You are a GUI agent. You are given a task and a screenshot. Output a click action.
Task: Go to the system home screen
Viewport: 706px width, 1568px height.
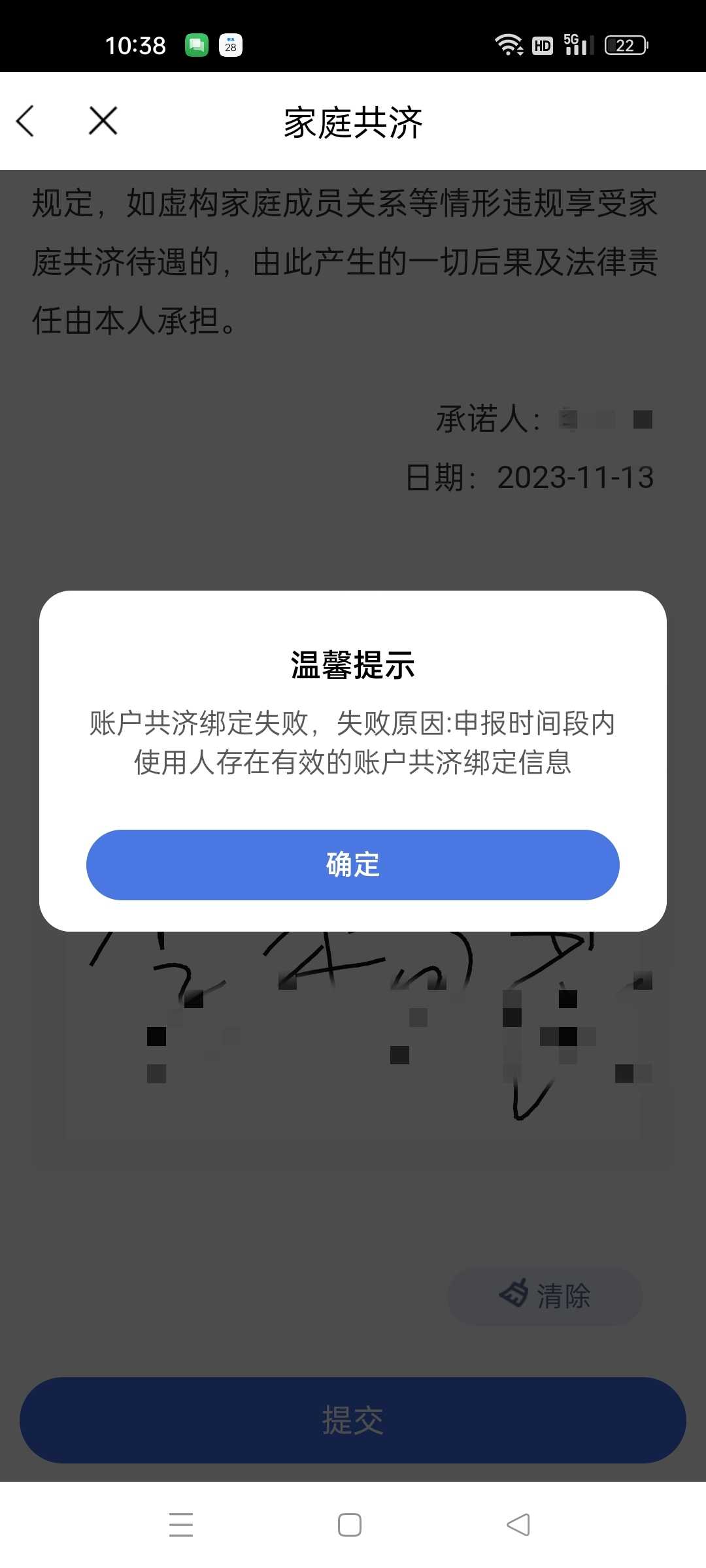[x=350, y=1524]
